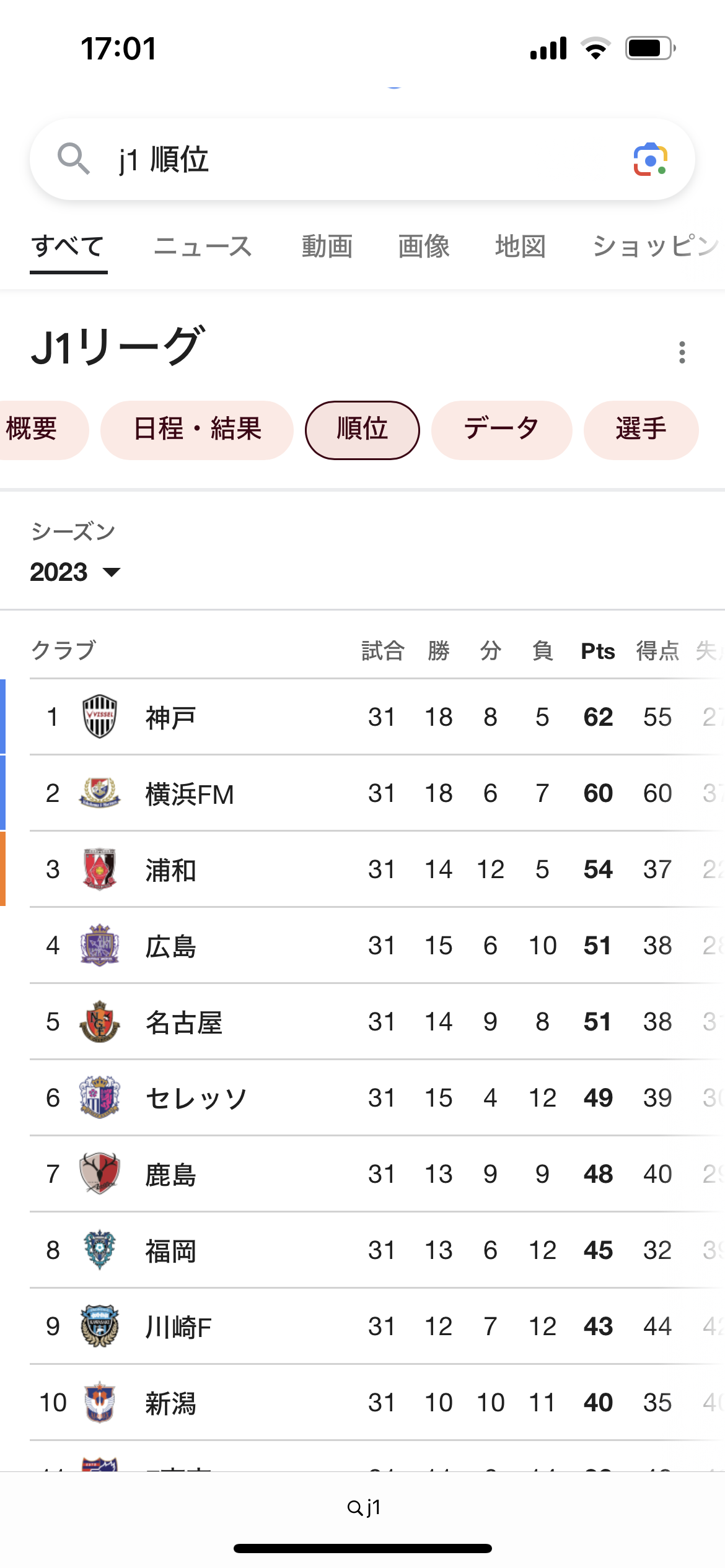Switch to the 画像 tab

pos(424,246)
